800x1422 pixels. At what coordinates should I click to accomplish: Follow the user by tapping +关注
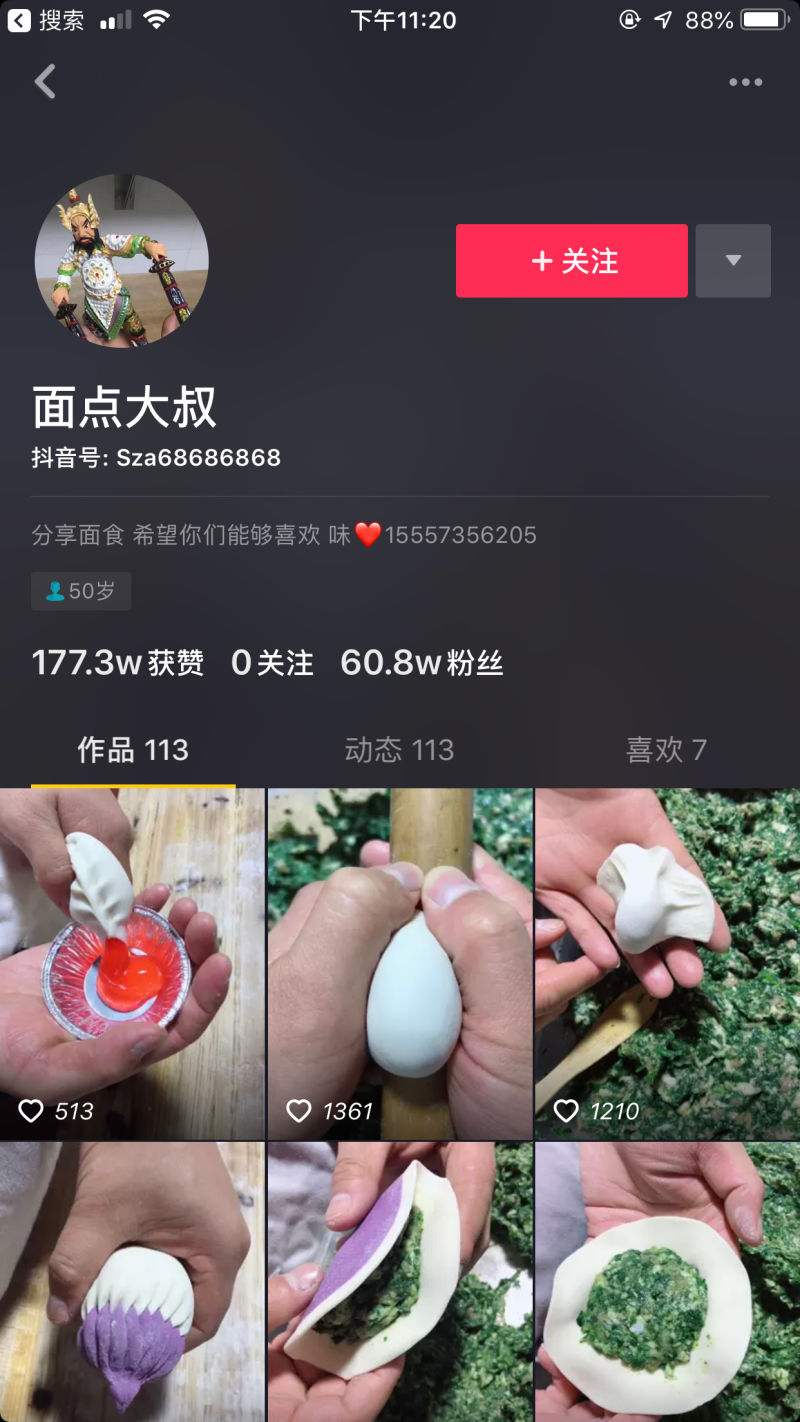pyautogui.click(x=571, y=260)
